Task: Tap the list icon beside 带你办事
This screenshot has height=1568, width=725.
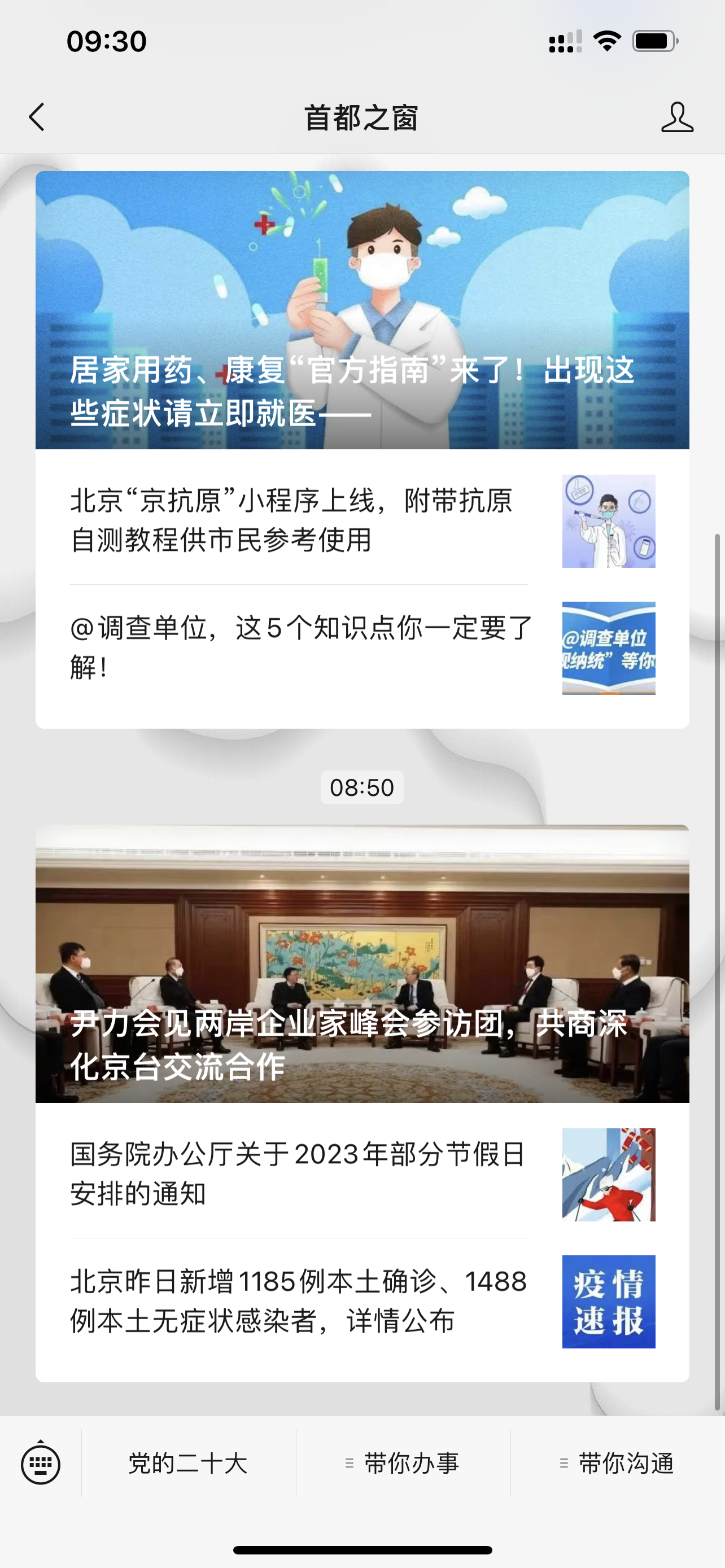Action: click(x=349, y=1465)
